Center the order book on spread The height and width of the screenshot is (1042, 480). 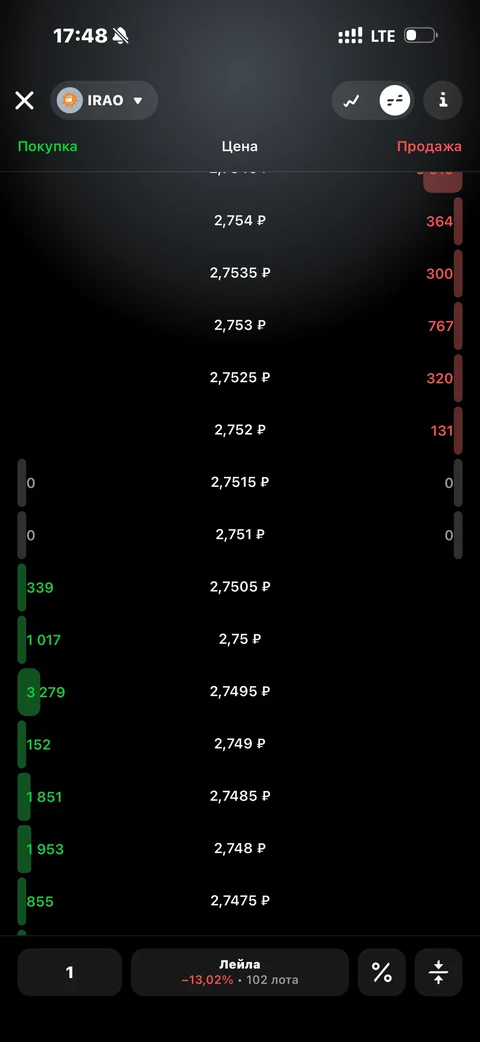click(x=439, y=972)
